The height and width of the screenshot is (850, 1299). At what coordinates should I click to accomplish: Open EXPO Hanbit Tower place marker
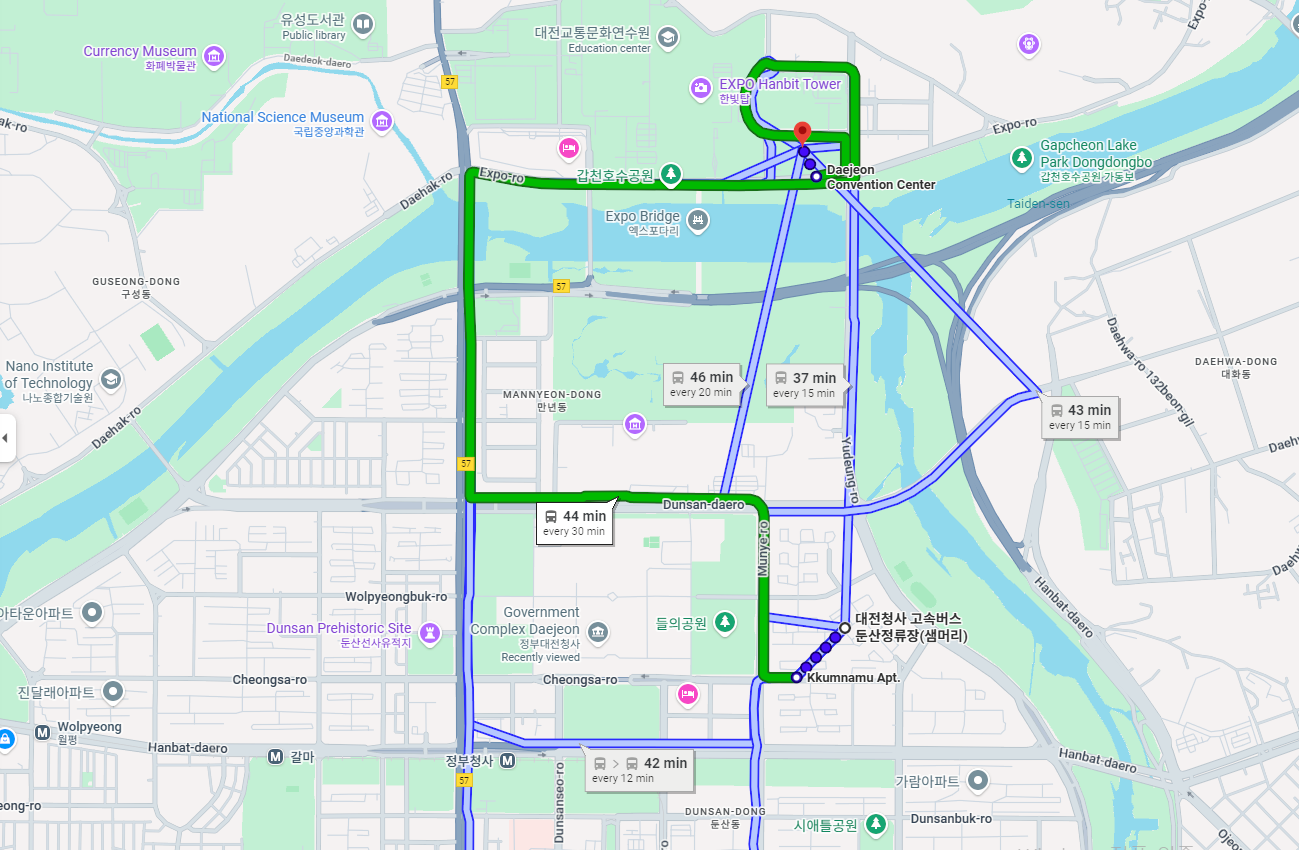tap(700, 88)
